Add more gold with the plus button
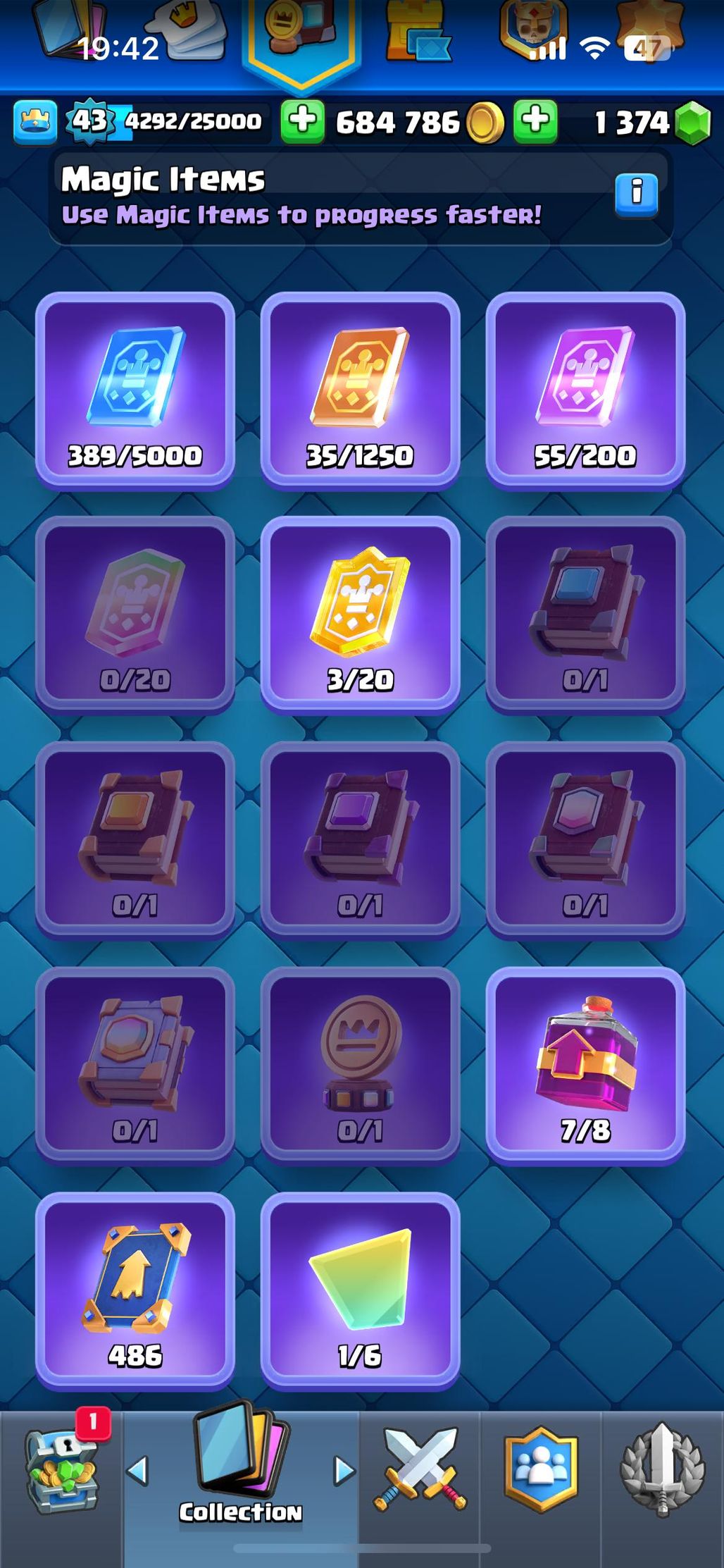The height and width of the screenshot is (1568, 724). pyautogui.click(x=303, y=121)
